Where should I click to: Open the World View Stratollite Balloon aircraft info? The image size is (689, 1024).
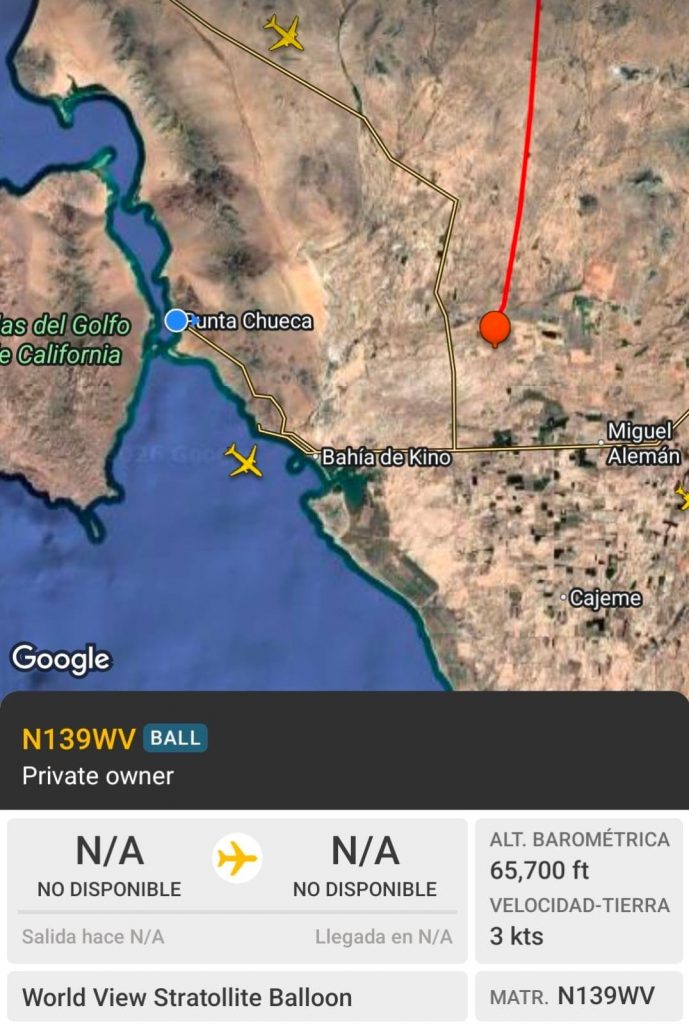click(x=237, y=997)
